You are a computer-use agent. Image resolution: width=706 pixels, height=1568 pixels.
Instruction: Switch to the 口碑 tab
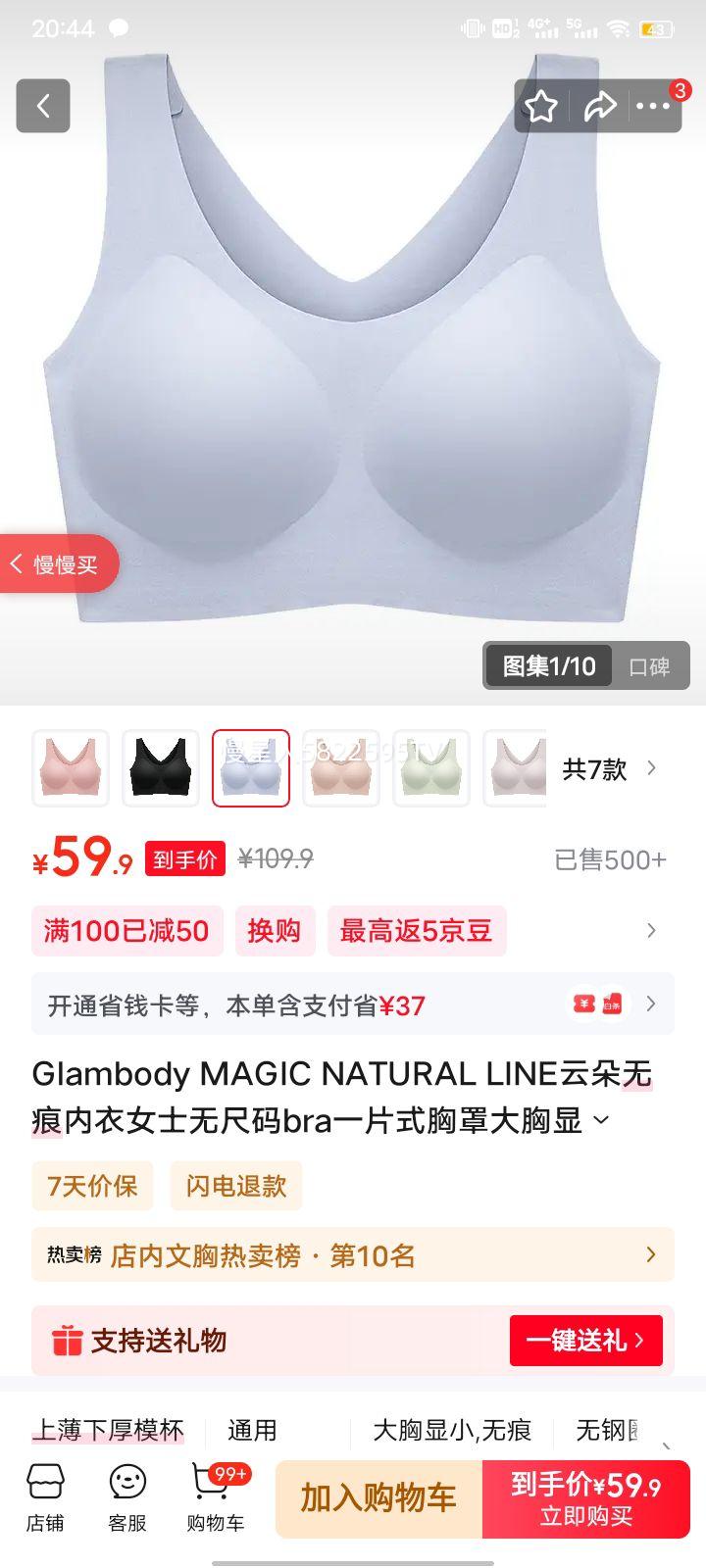(651, 665)
